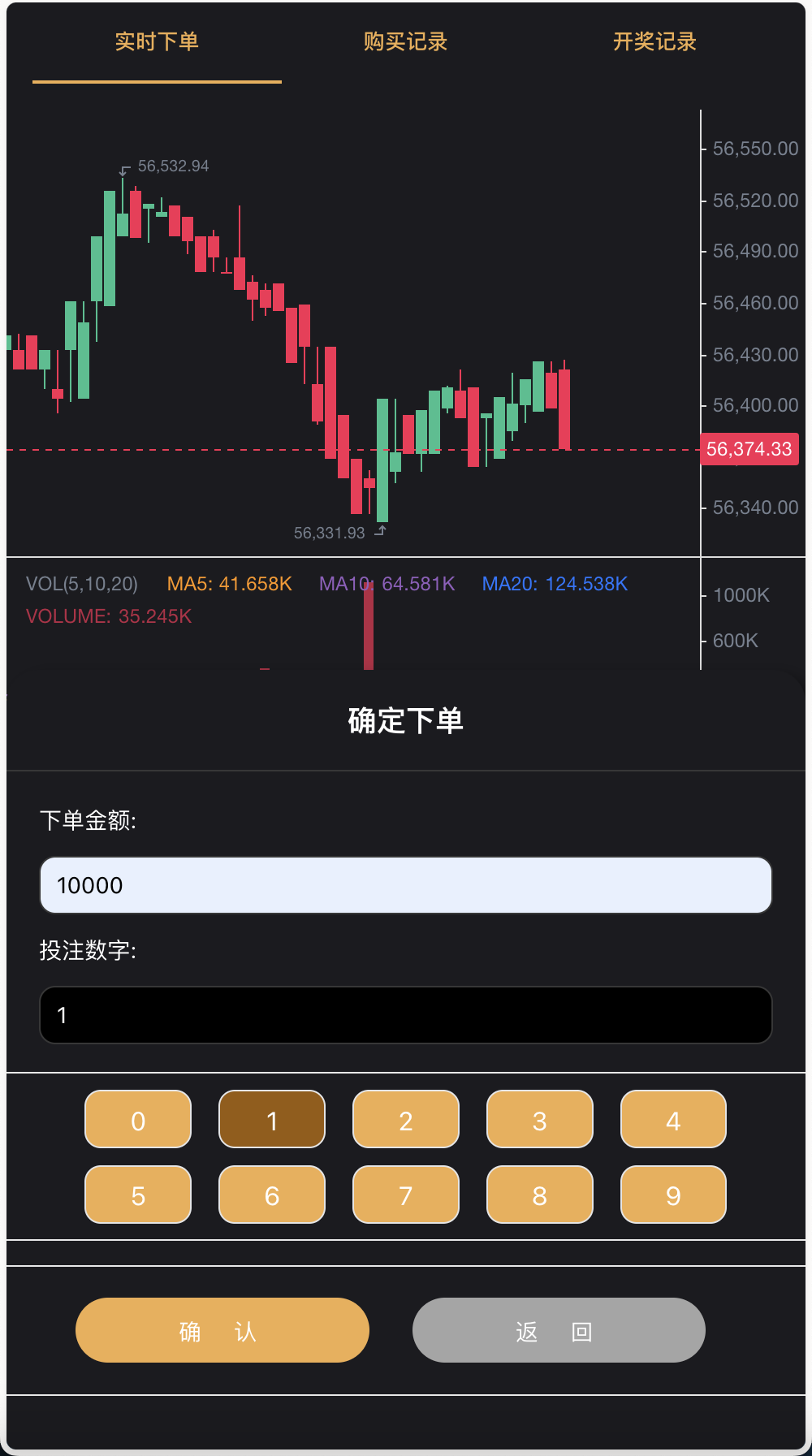Click the 下单金额 amount input field
The height and width of the screenshot is (1456, 812).
tap(405, 885)
